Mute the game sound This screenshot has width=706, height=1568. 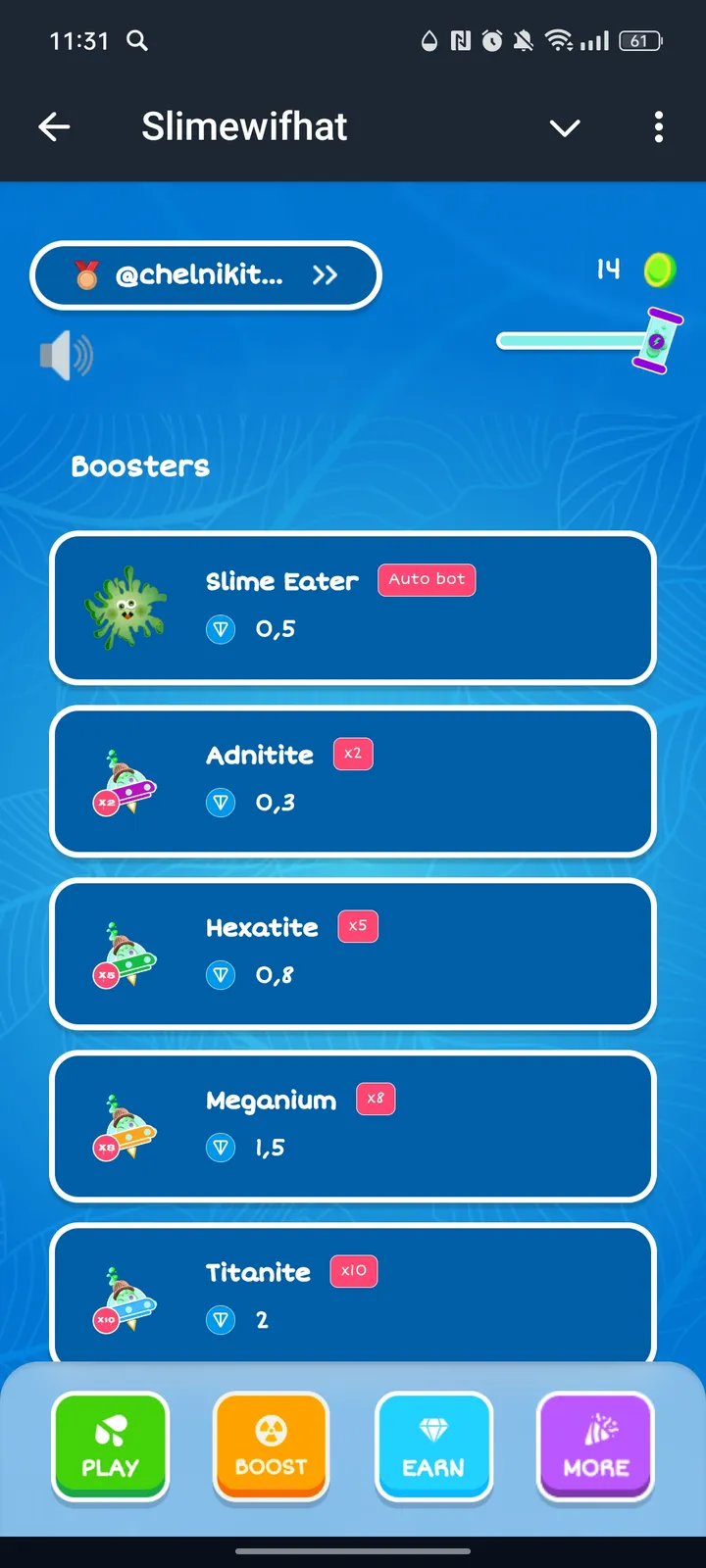pos(65,355)
